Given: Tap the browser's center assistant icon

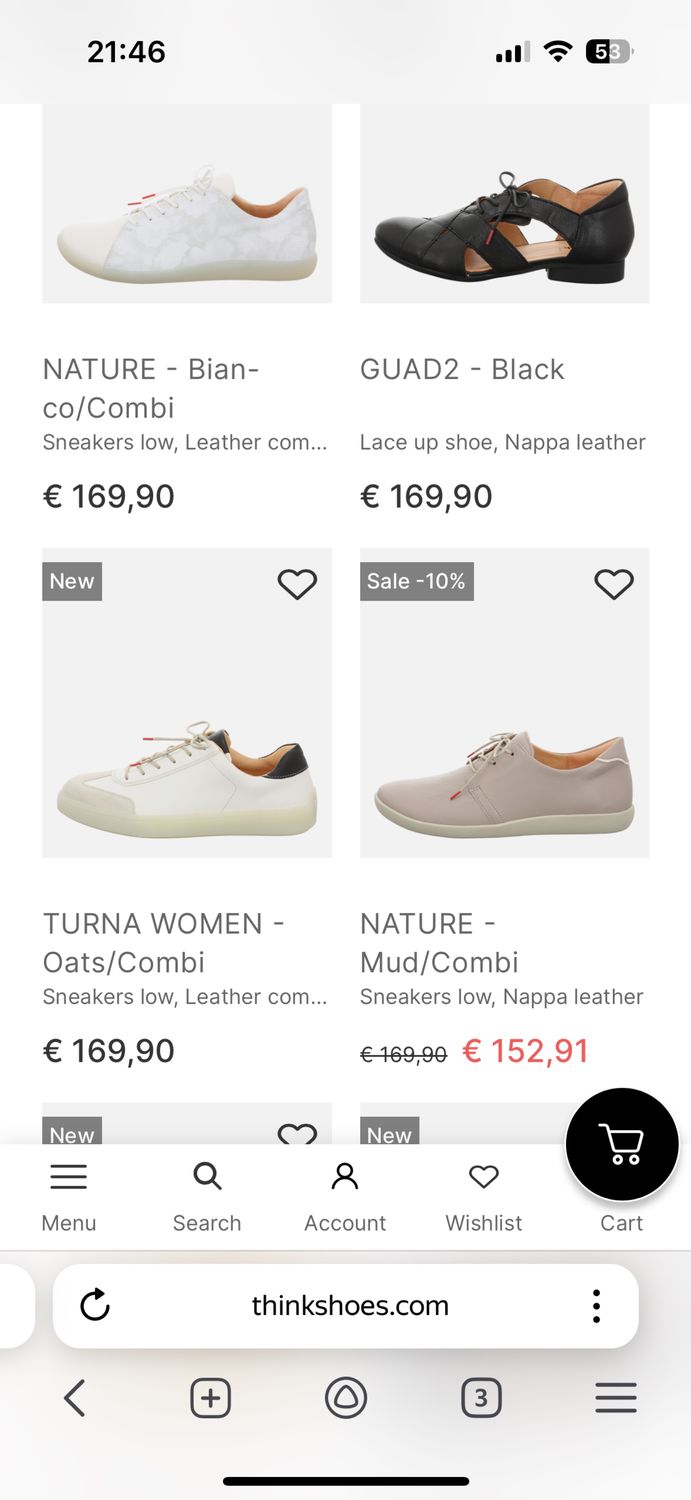Looking at the screenshot, I should [x=346, y=1398].
